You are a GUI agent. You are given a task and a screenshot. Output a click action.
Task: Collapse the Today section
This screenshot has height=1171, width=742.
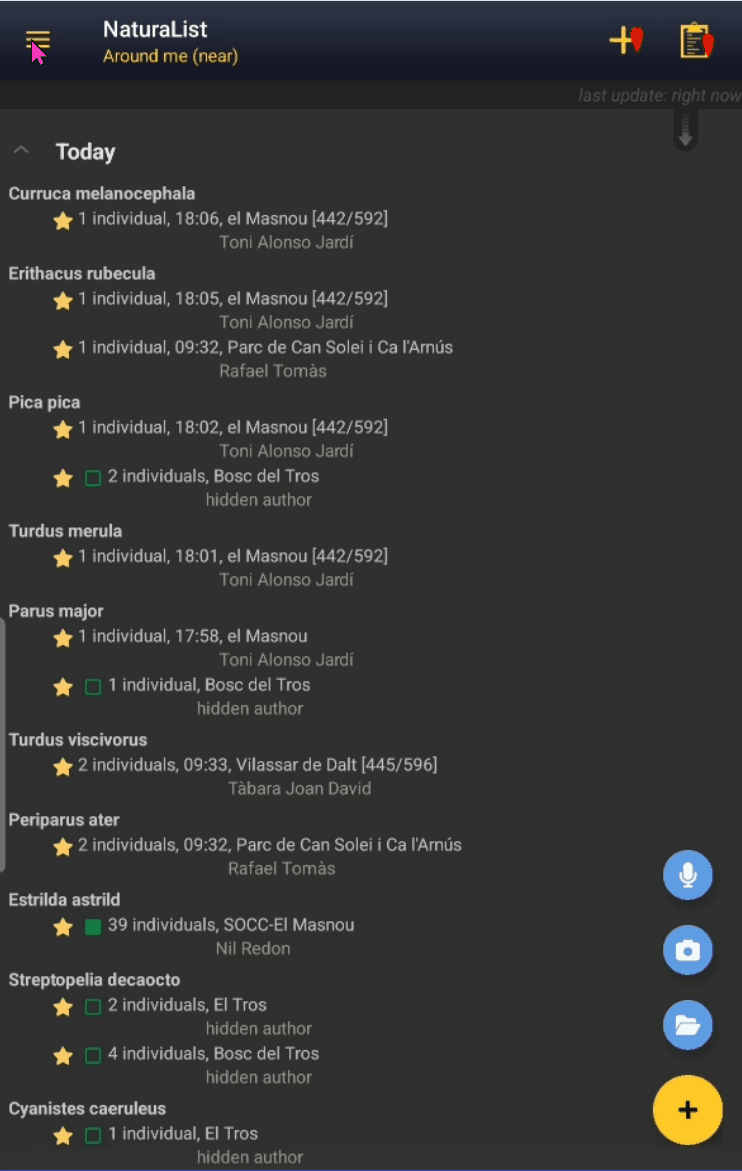click(21, 151)
